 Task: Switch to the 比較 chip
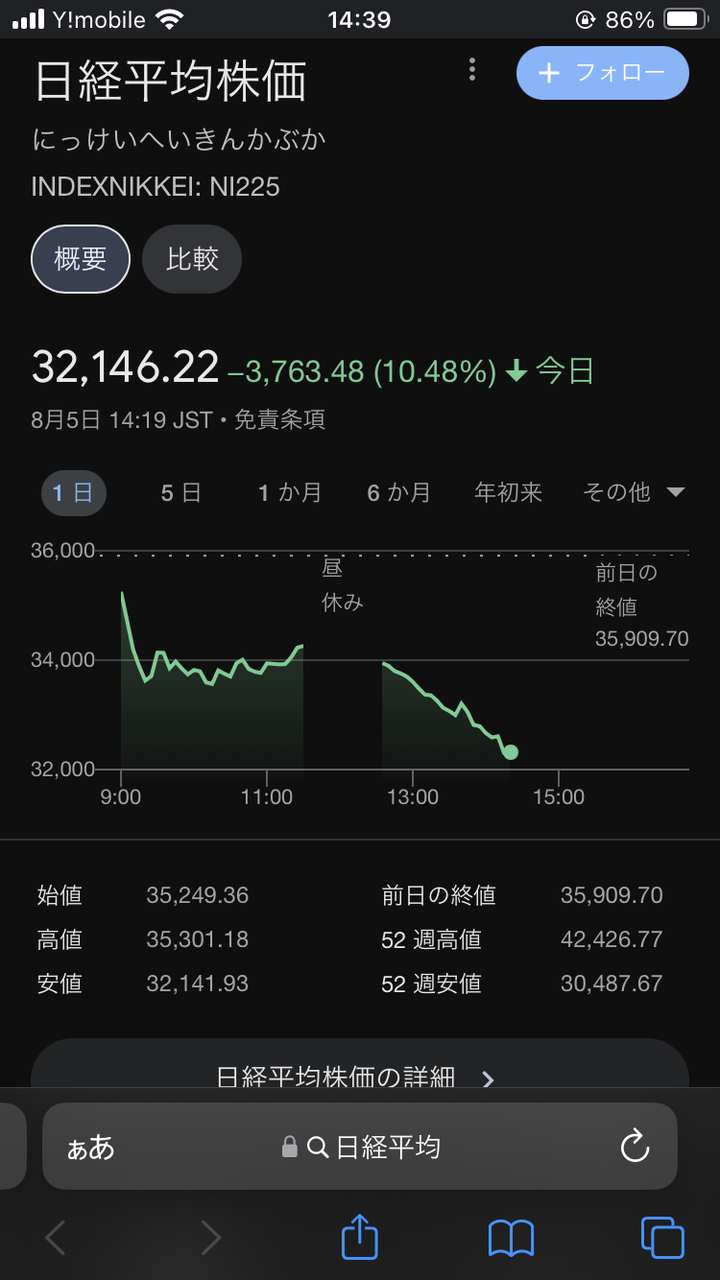(x=192, y=259)
